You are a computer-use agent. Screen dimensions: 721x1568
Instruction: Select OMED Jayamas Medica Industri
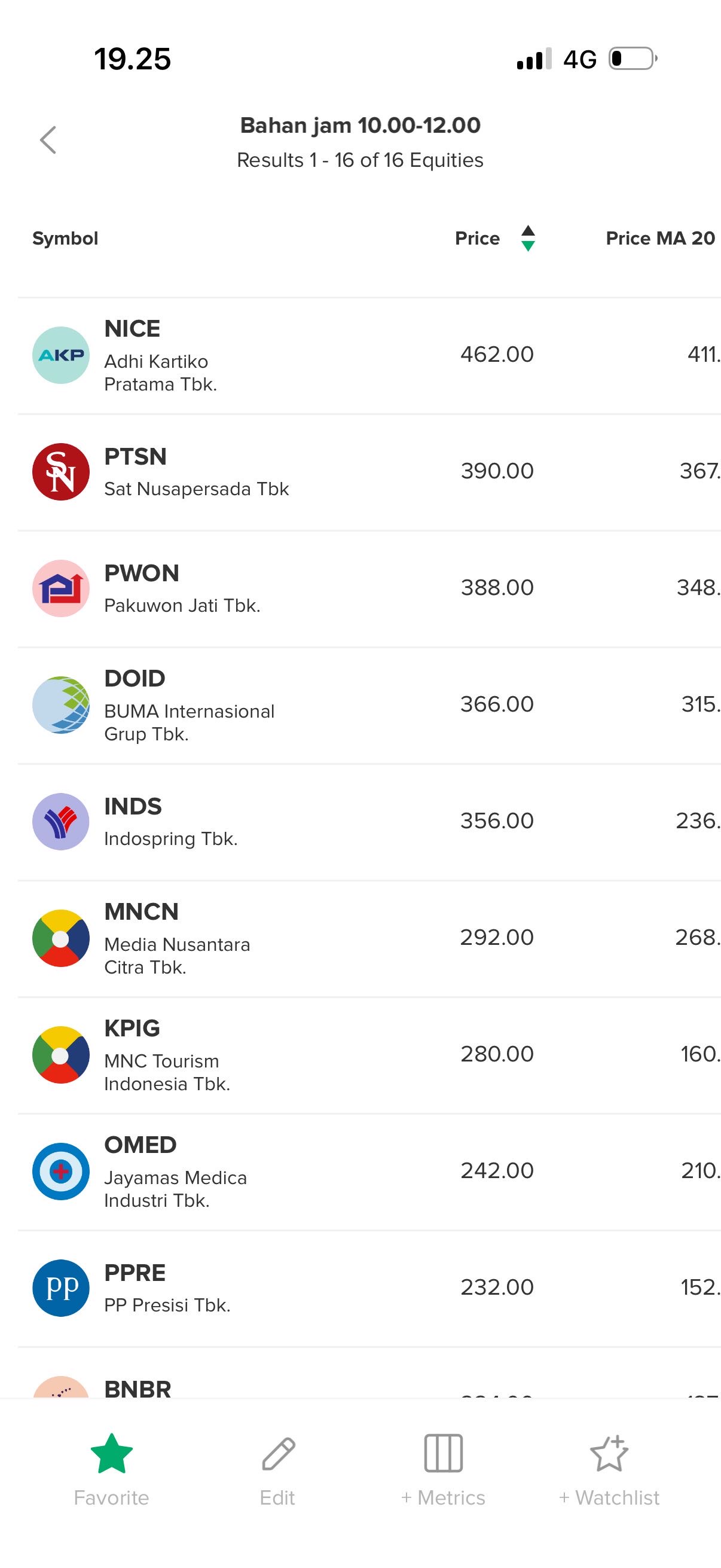pyautogui.click(x=243, y=1171)
